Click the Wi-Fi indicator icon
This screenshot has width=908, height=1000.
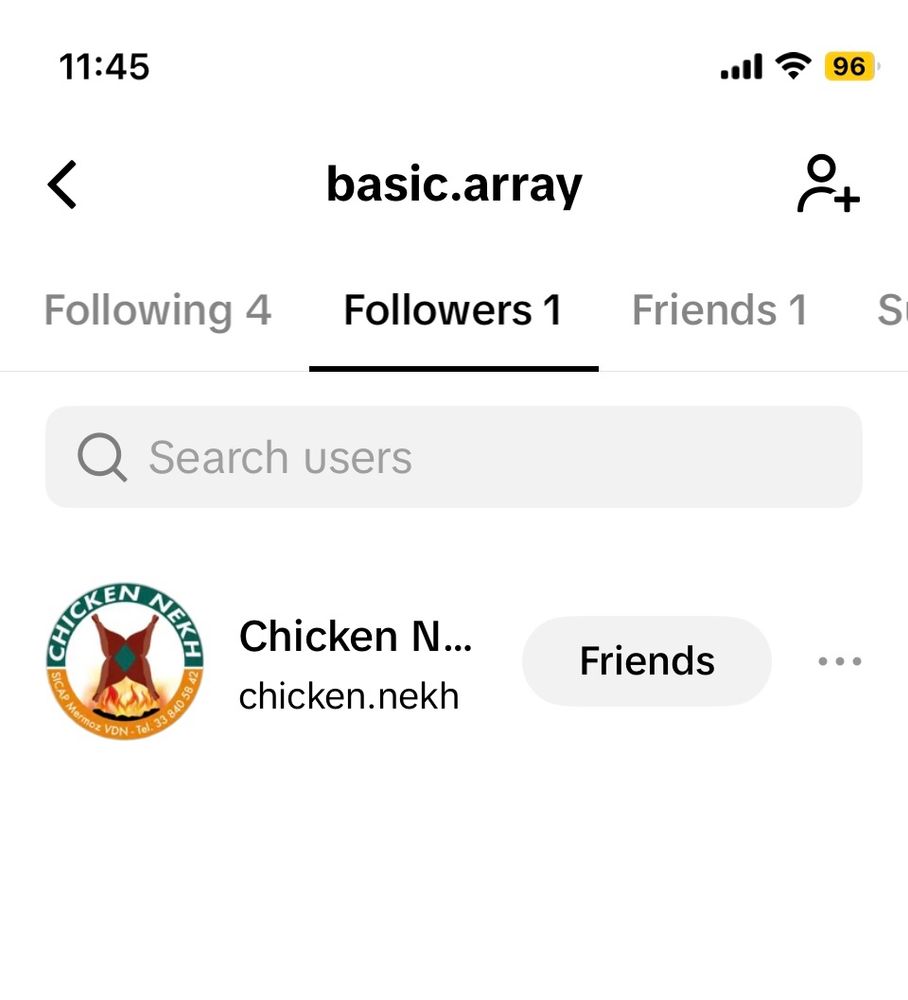coord(793,65)
